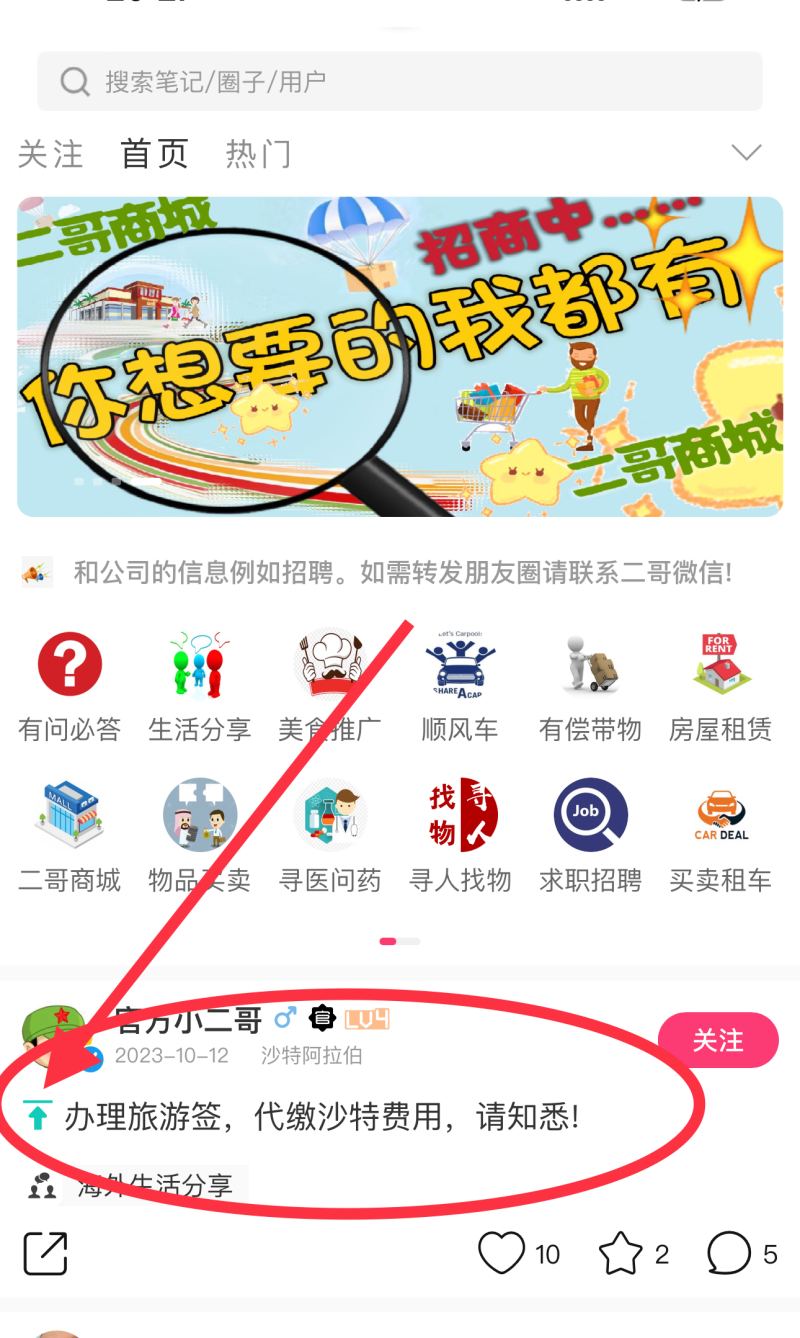Open the 有偿带物 category
Viewport: 800px width, 1338px height.
coord(590,687)
